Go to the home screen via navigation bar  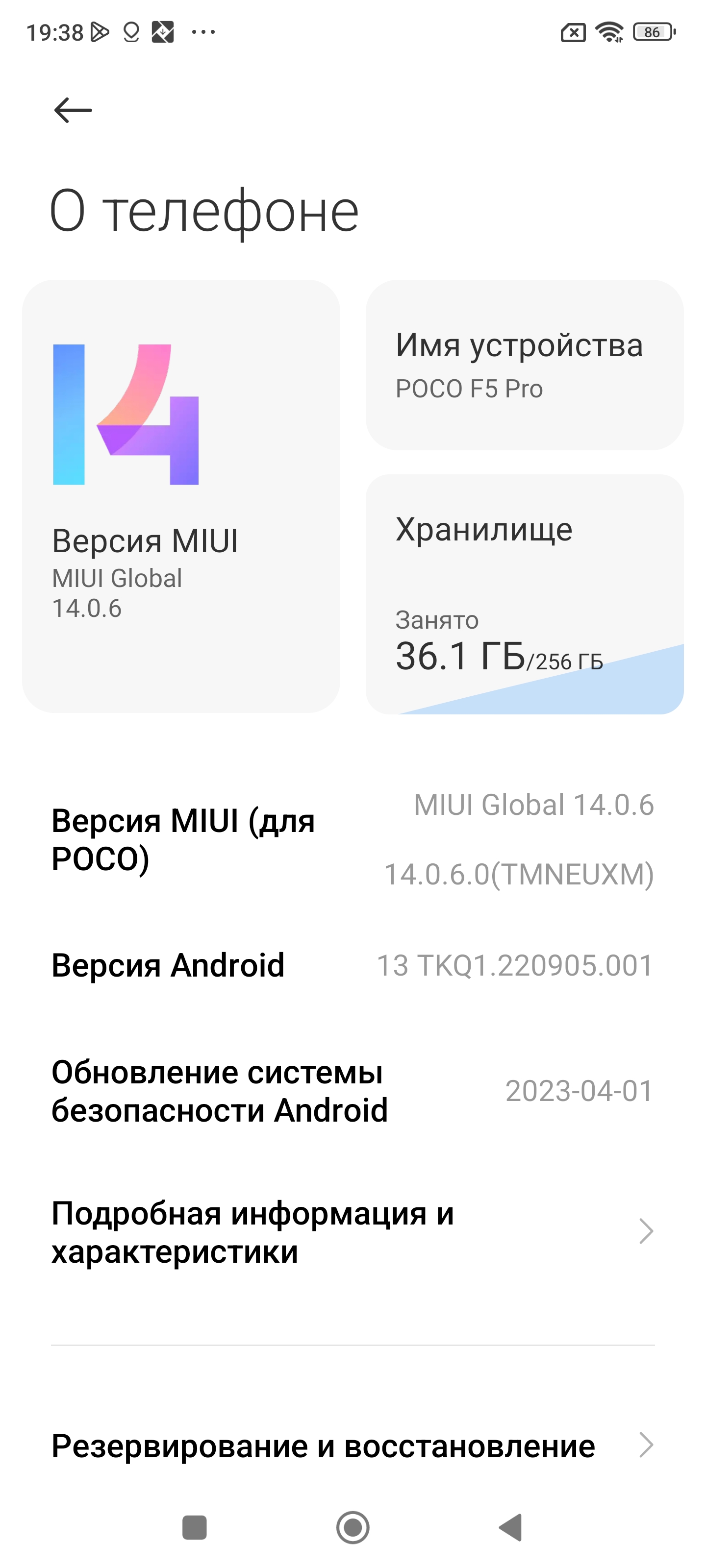(353, 1527)
